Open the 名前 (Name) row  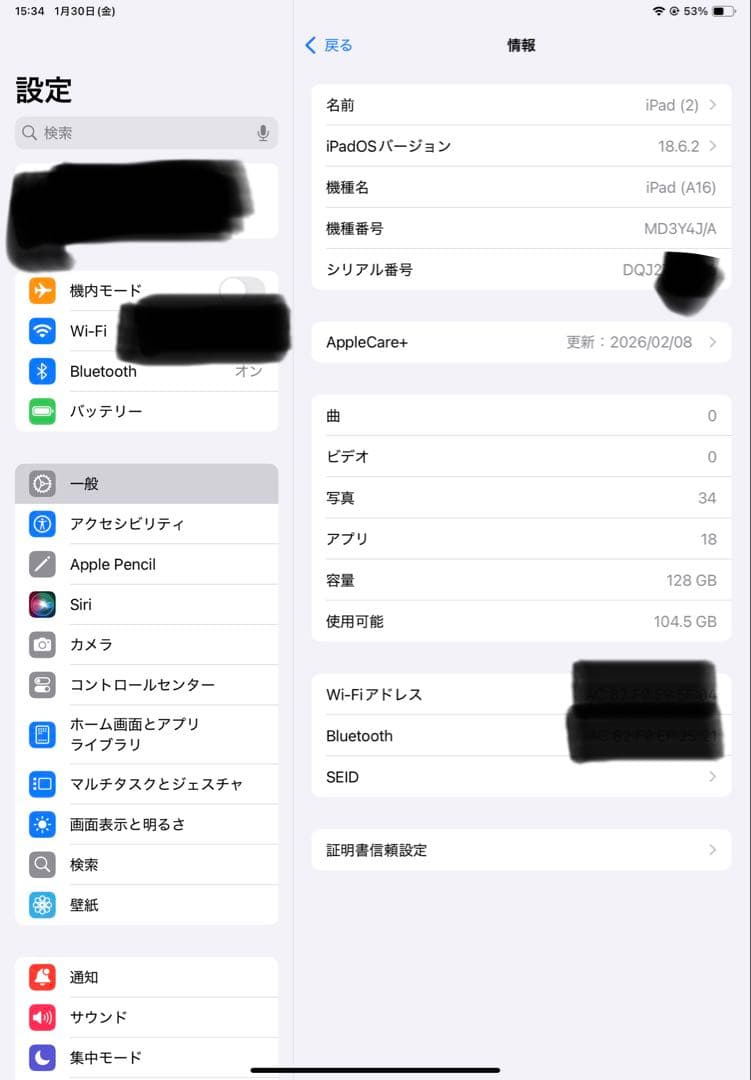pyautogui.click(x=520, y=105)
